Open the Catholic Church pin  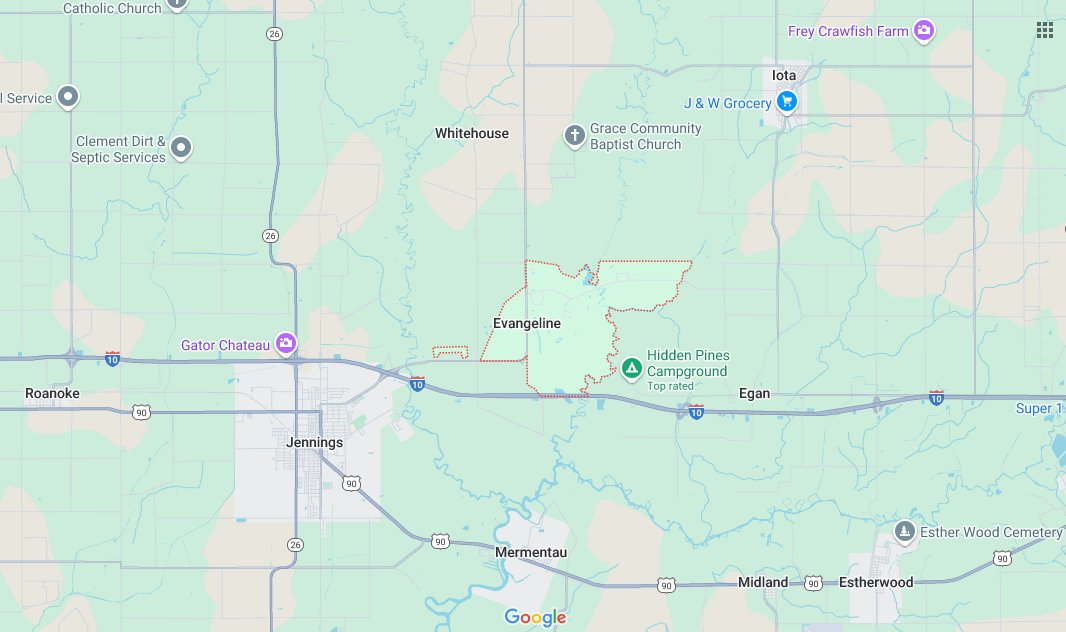(177, 4)
